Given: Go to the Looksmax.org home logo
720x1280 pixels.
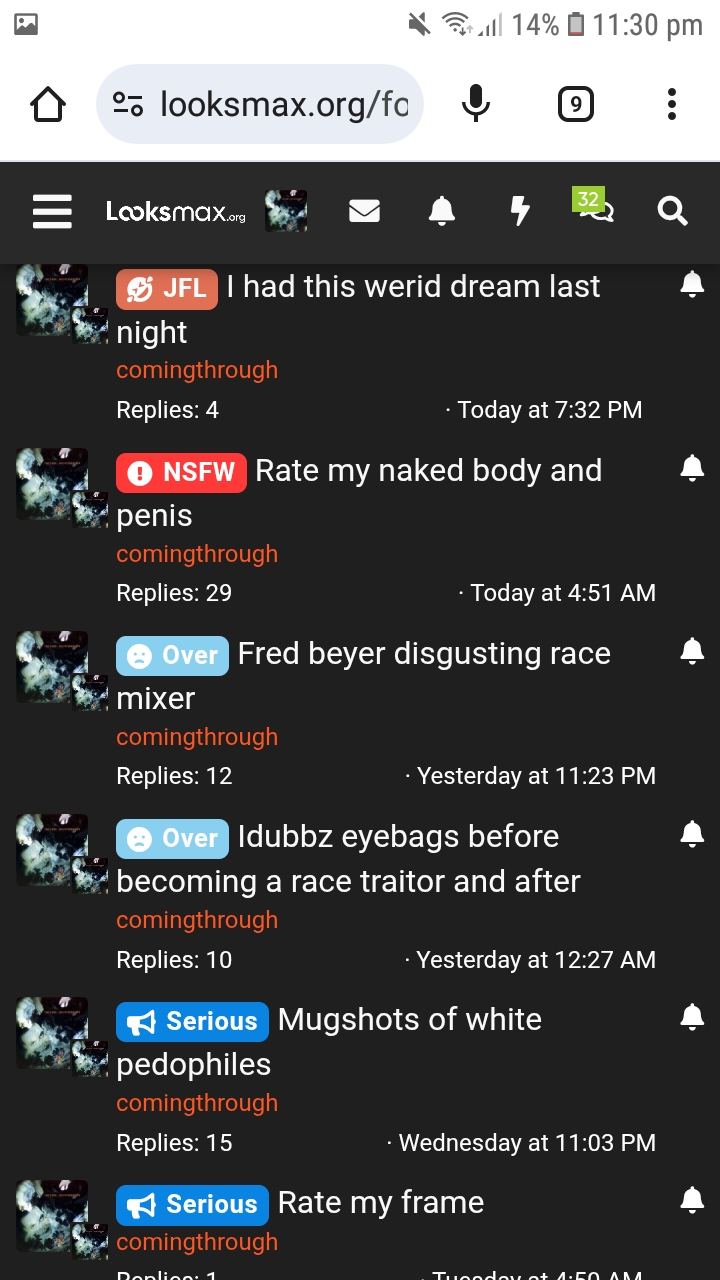Looking at the screenshot, I should (176, 212).
